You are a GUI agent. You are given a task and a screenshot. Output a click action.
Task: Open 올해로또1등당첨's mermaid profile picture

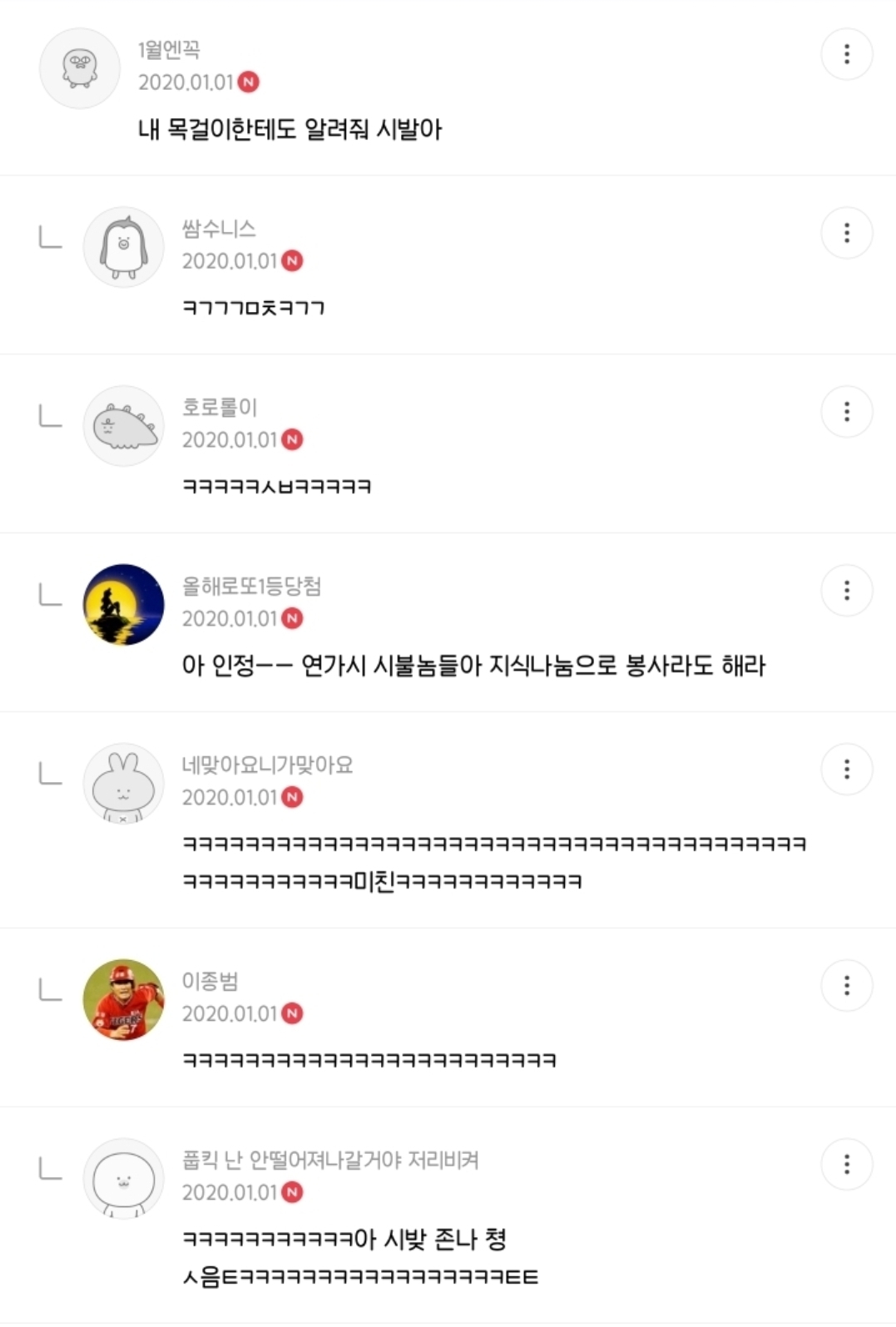(x=124, y=605)
